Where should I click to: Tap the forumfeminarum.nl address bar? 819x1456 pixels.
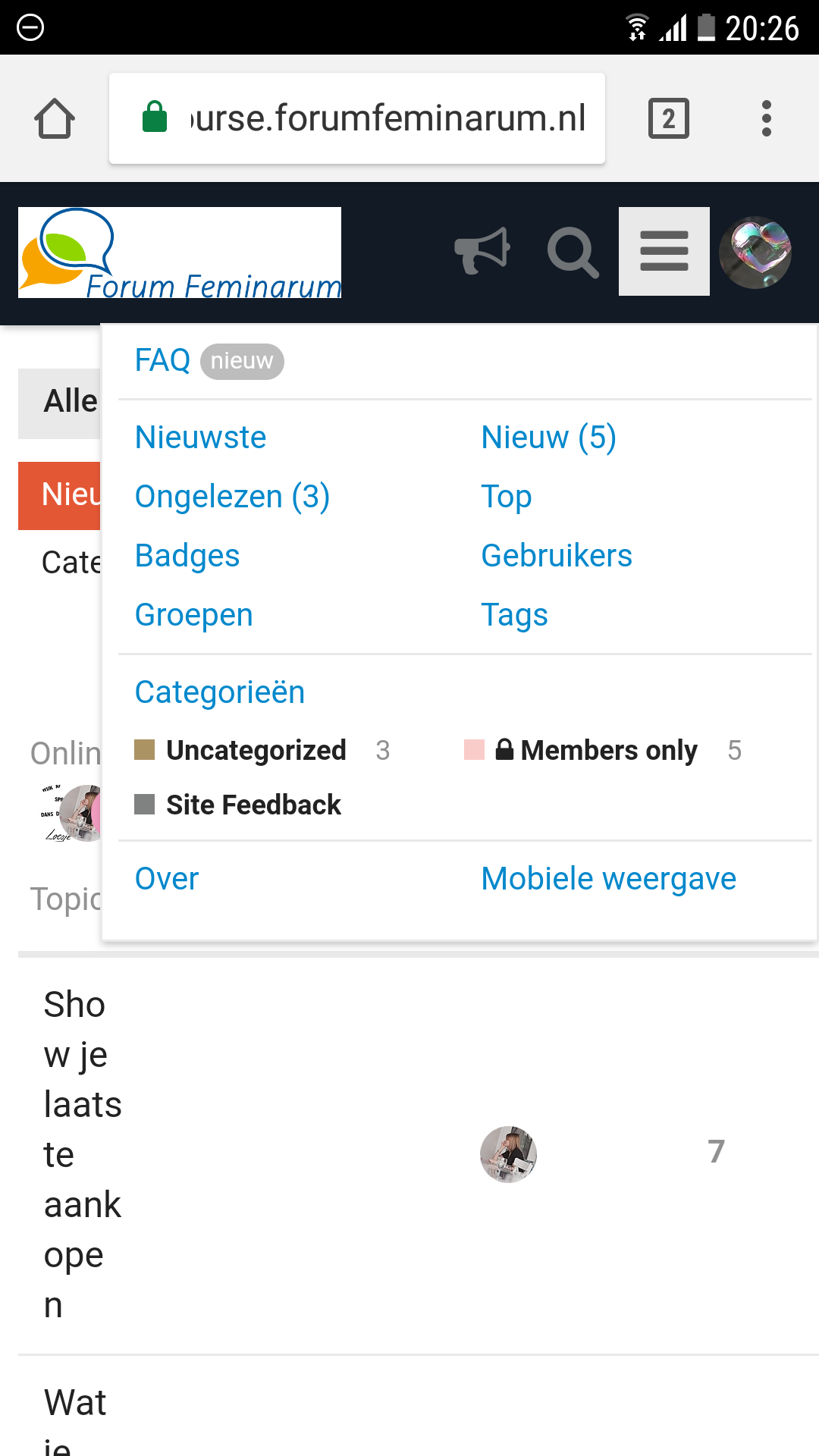pos(356,118)
